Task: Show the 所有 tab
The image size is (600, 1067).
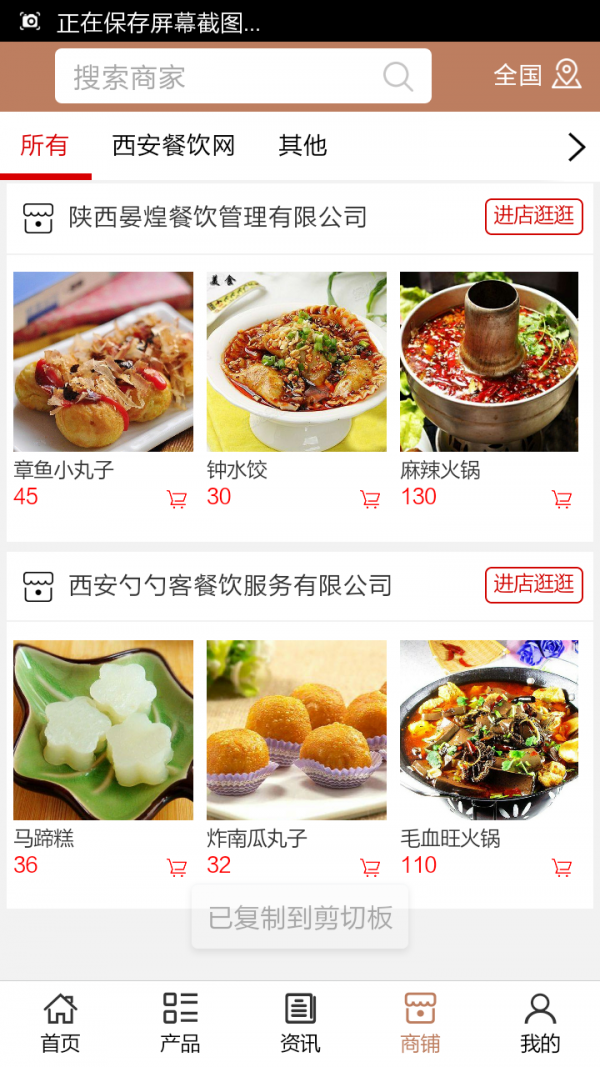Action: click(x=45, y=146)
